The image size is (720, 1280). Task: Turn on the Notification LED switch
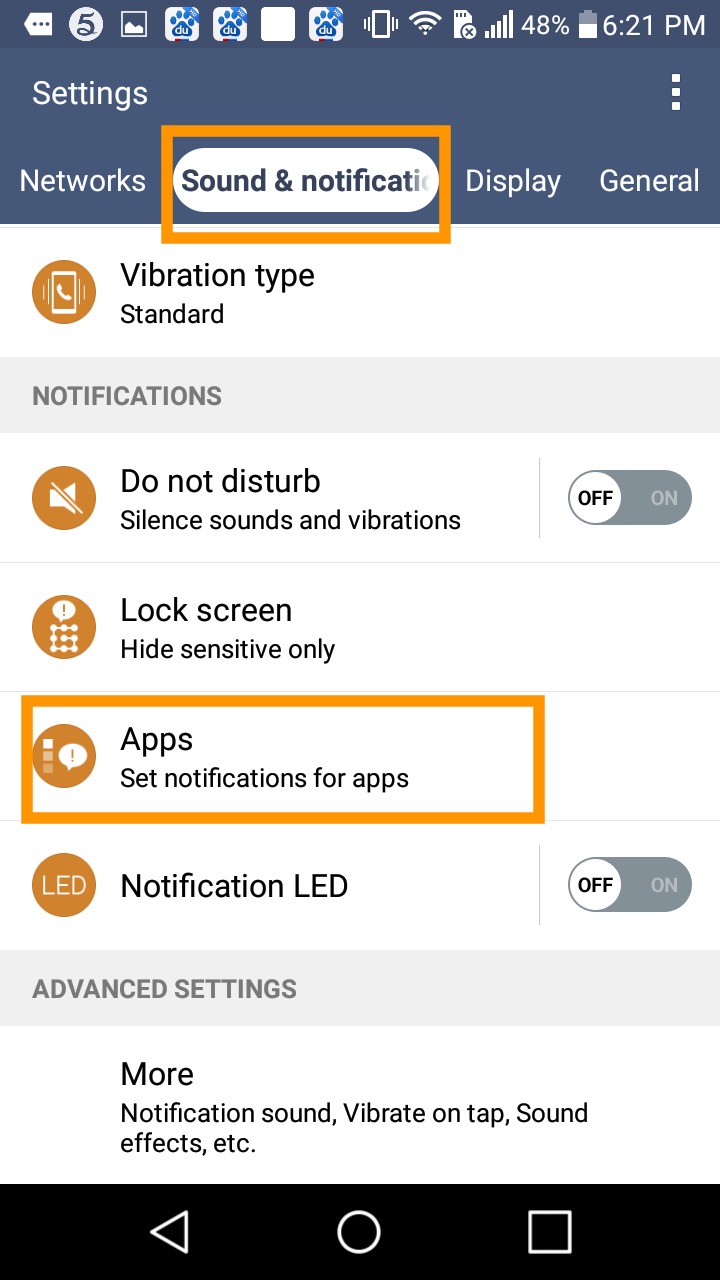coord(630,885)
